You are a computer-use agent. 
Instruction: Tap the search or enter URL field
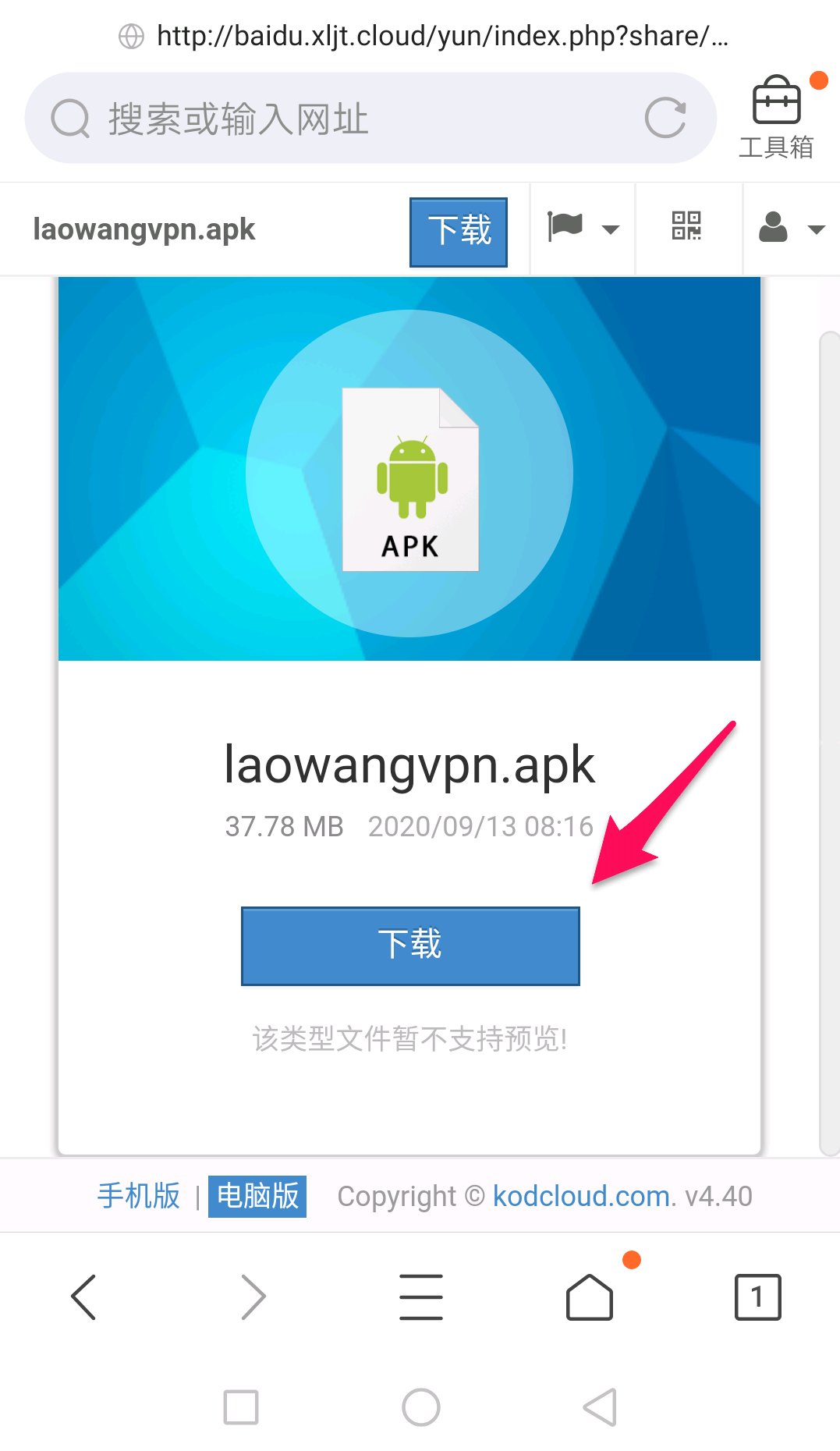343,119
